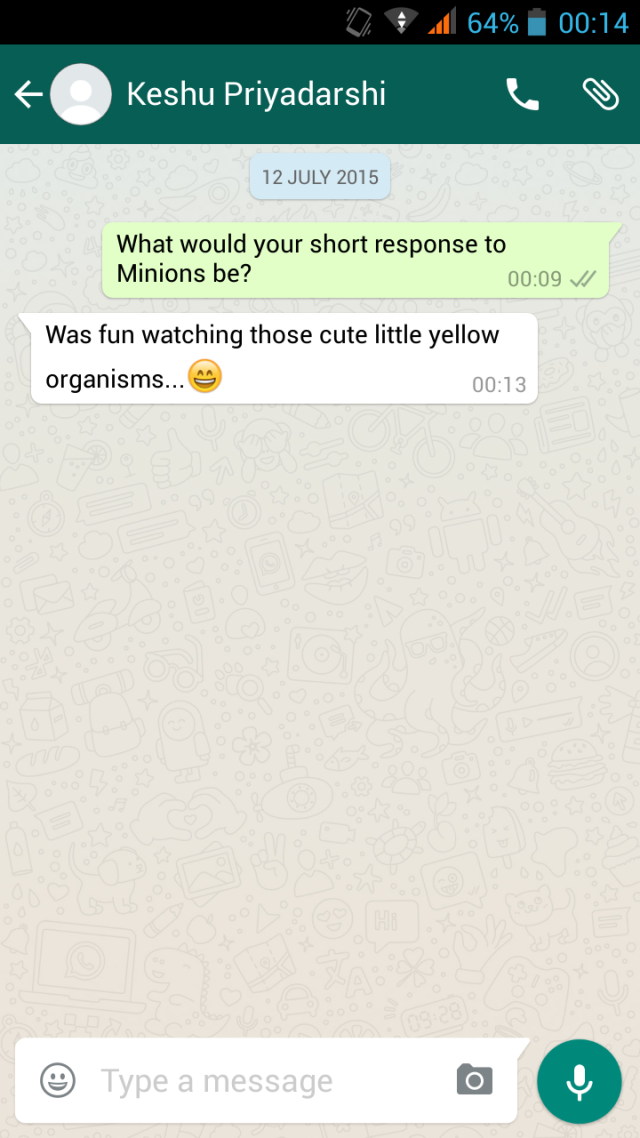Open the attachment paperclip menu

tap(600, 95)
